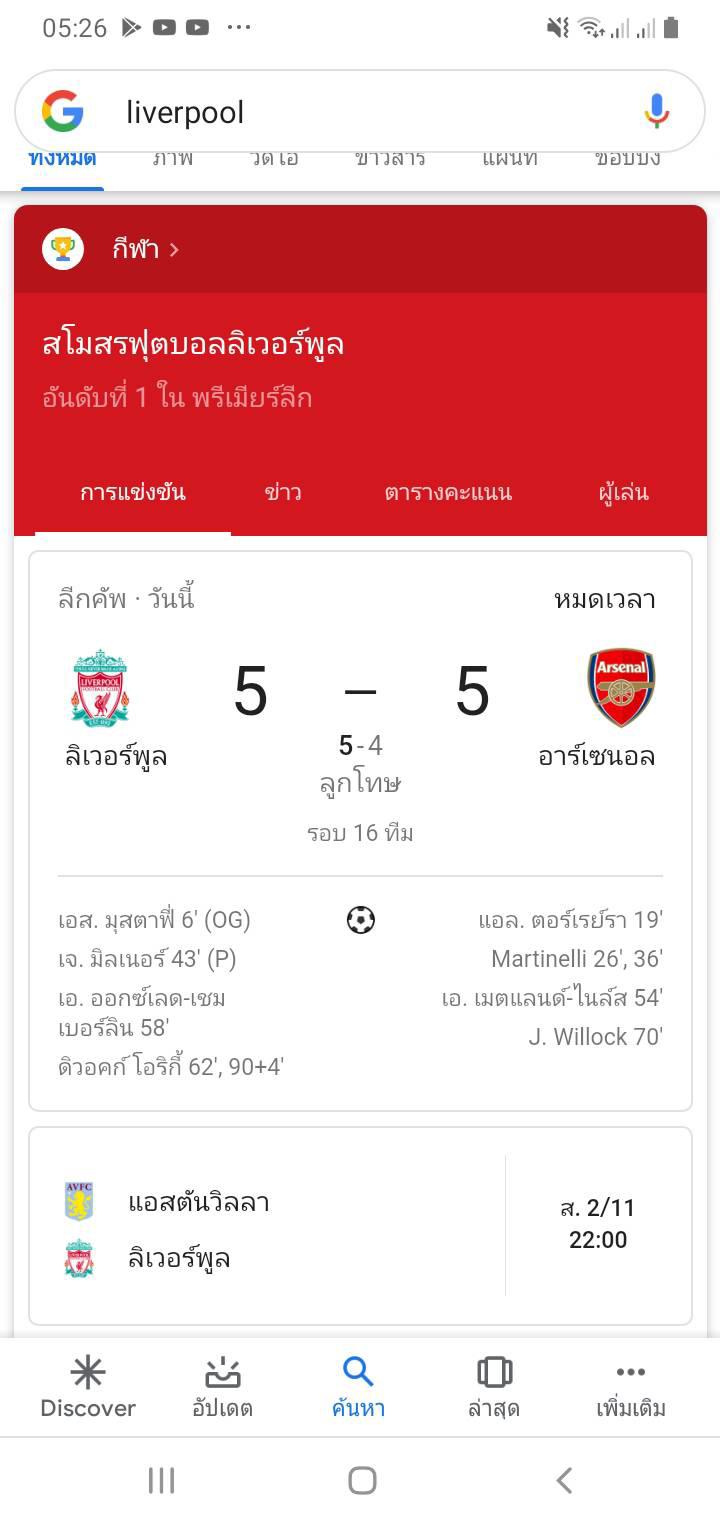Image resolution: width=720 pixels, height=1520 pixels.
Task: Switch to the ผู้เล่น tab
Action: 623,492
